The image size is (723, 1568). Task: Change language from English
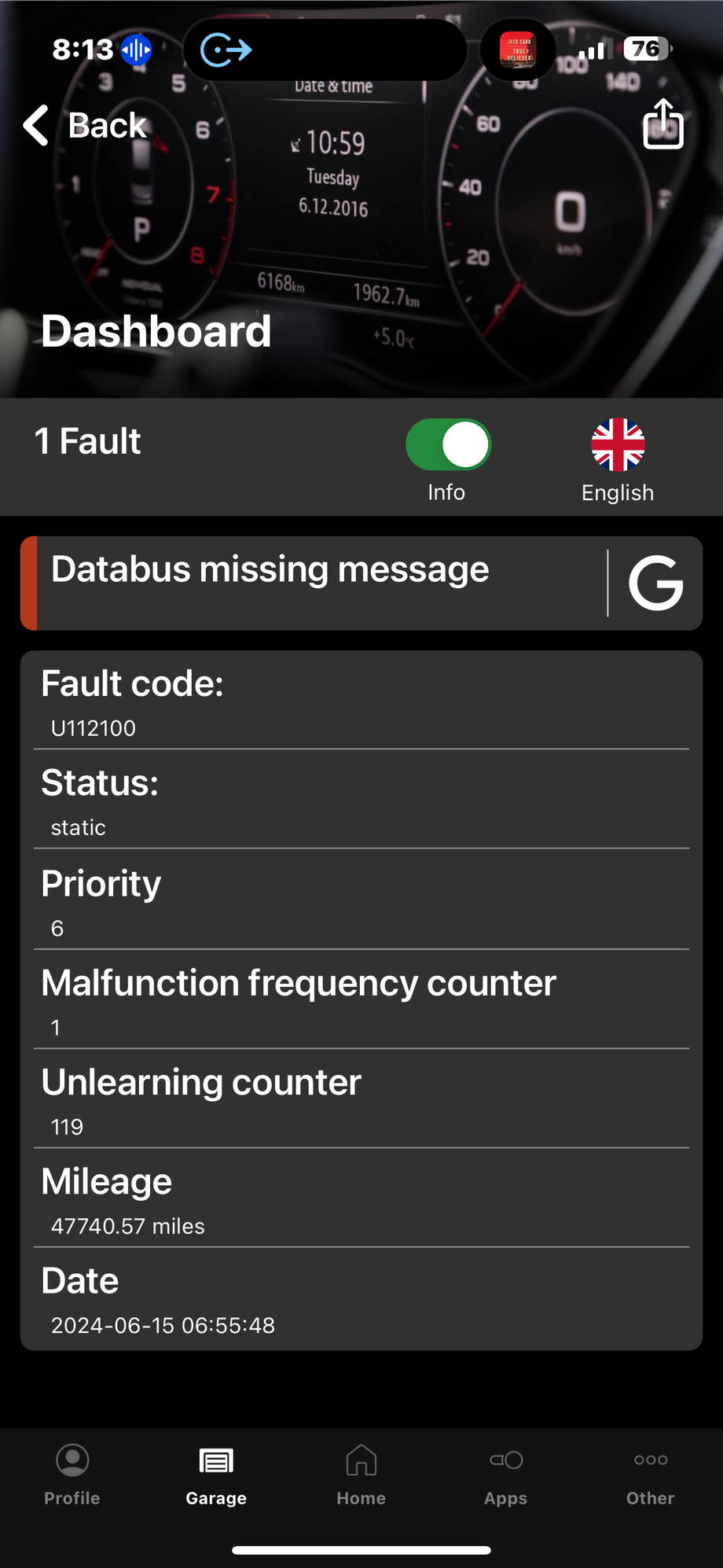pyautogui.click(x=618, y=461)
